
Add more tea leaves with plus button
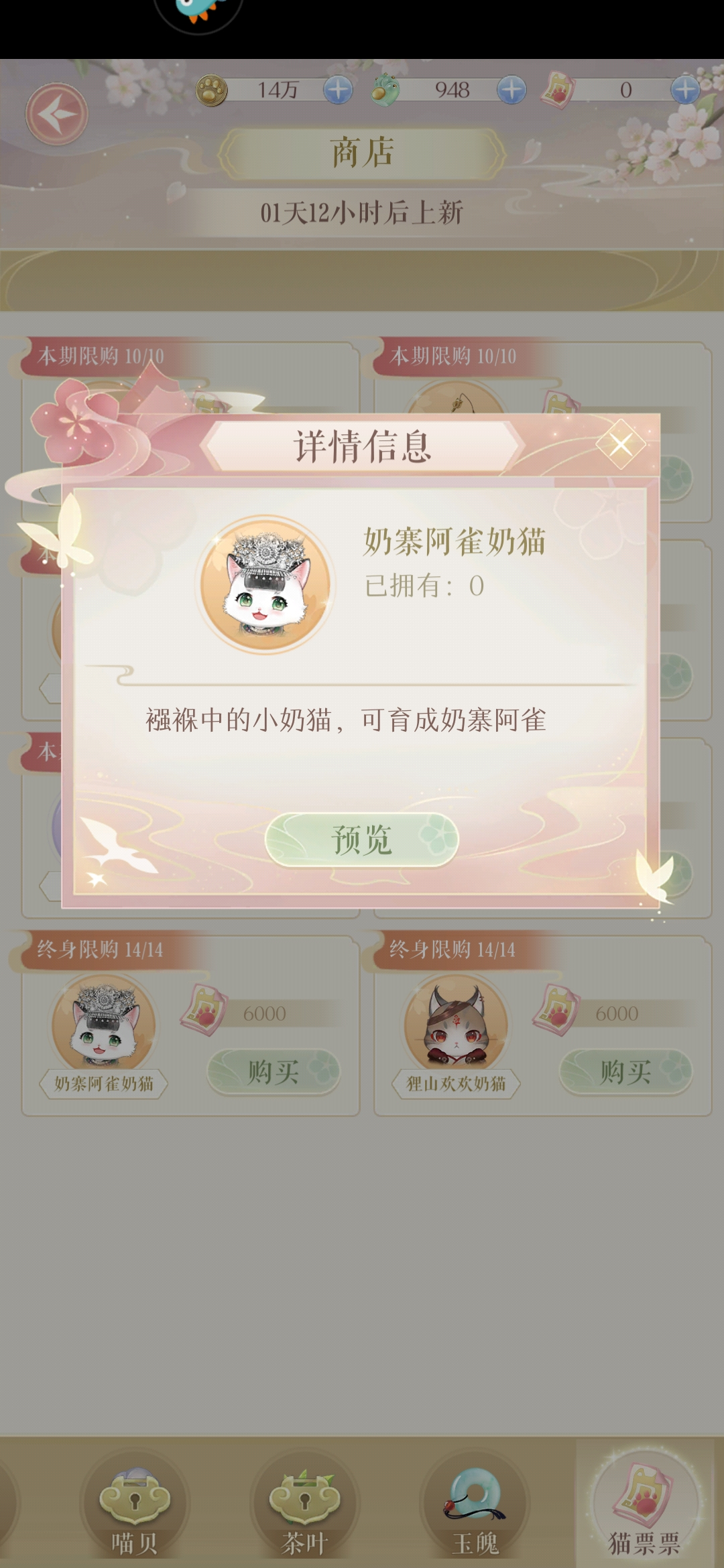pos(511,90)
